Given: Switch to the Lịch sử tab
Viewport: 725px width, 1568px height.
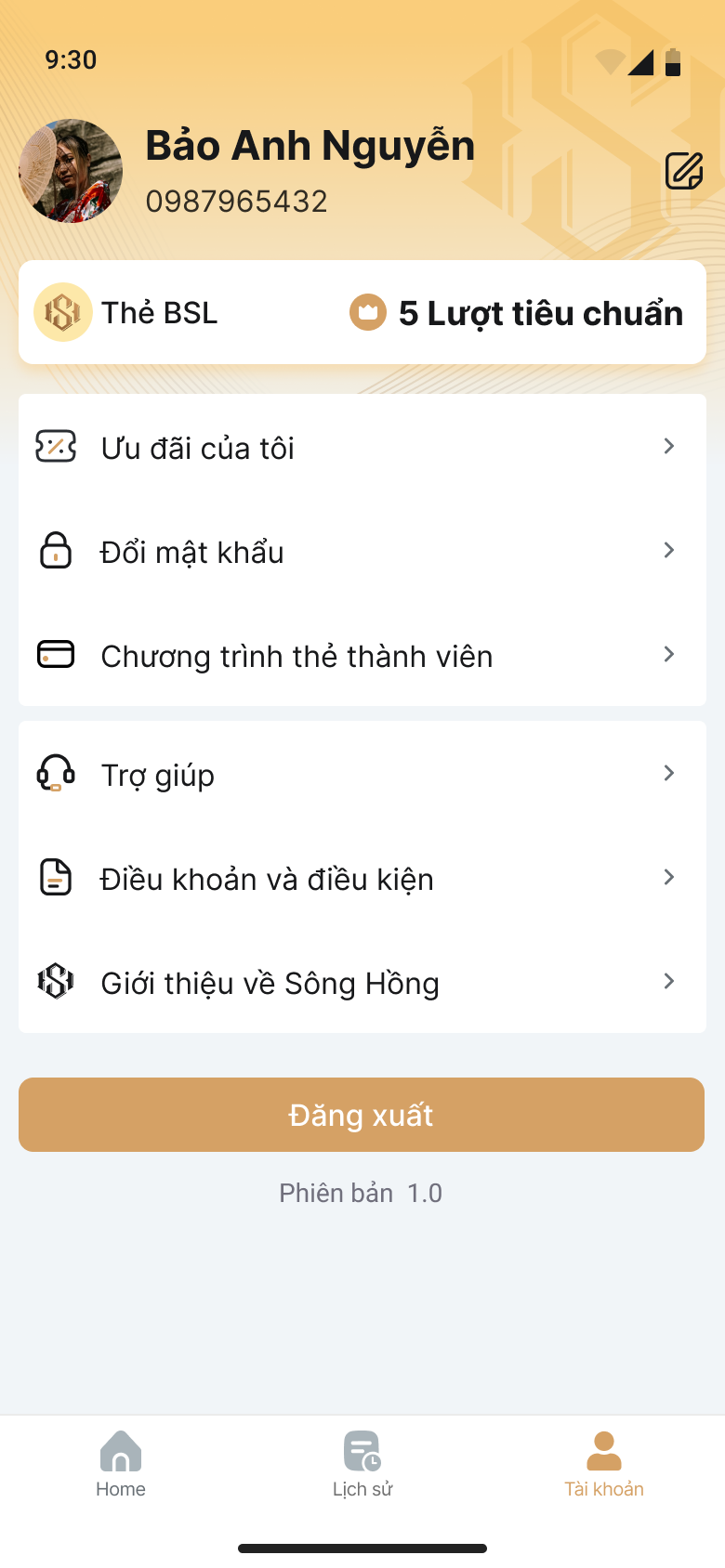Looking at the screenshot, I should coord(362,1464).
